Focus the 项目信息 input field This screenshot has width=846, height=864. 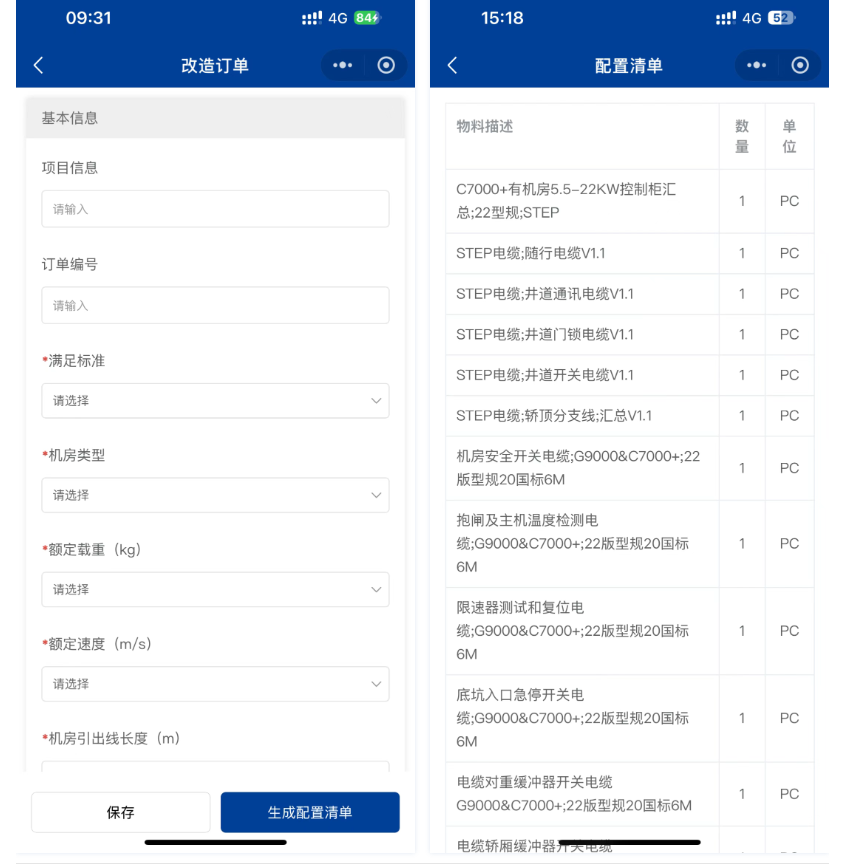click(x=215, y=209)
